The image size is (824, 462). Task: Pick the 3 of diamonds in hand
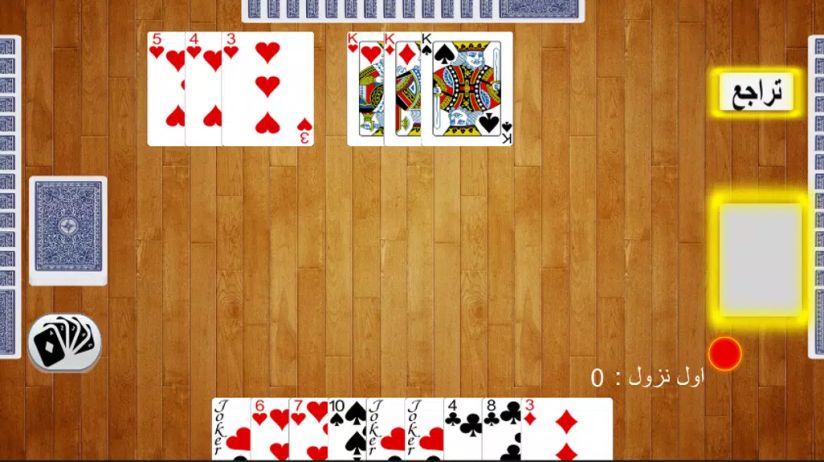(x=568, y=430)
